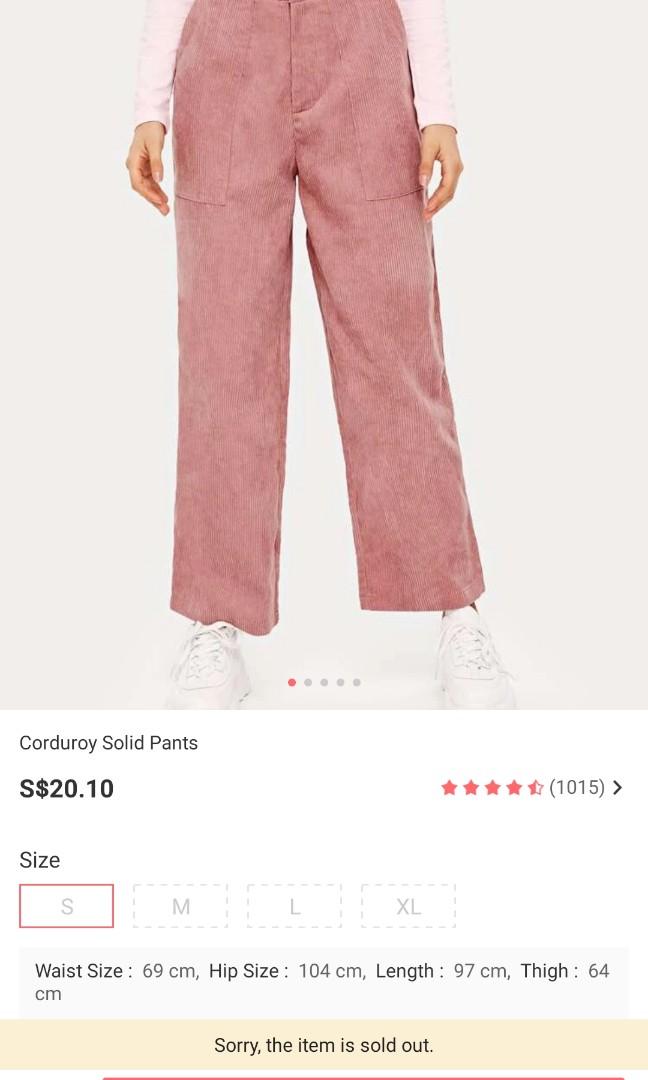Pick size L
This screenshot has width=648, height=1080.
click(x=295, y=906)
